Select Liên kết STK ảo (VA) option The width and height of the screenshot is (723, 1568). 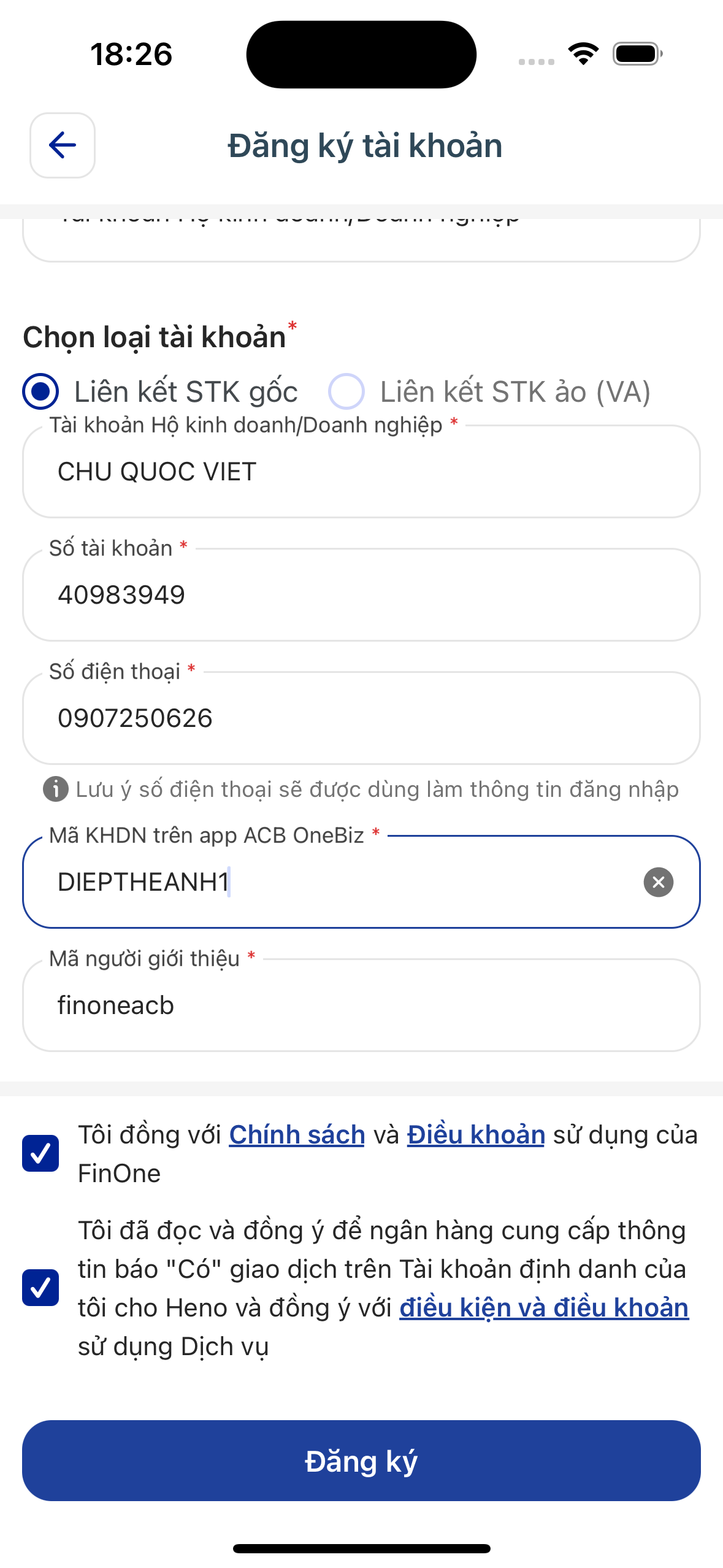346,391
